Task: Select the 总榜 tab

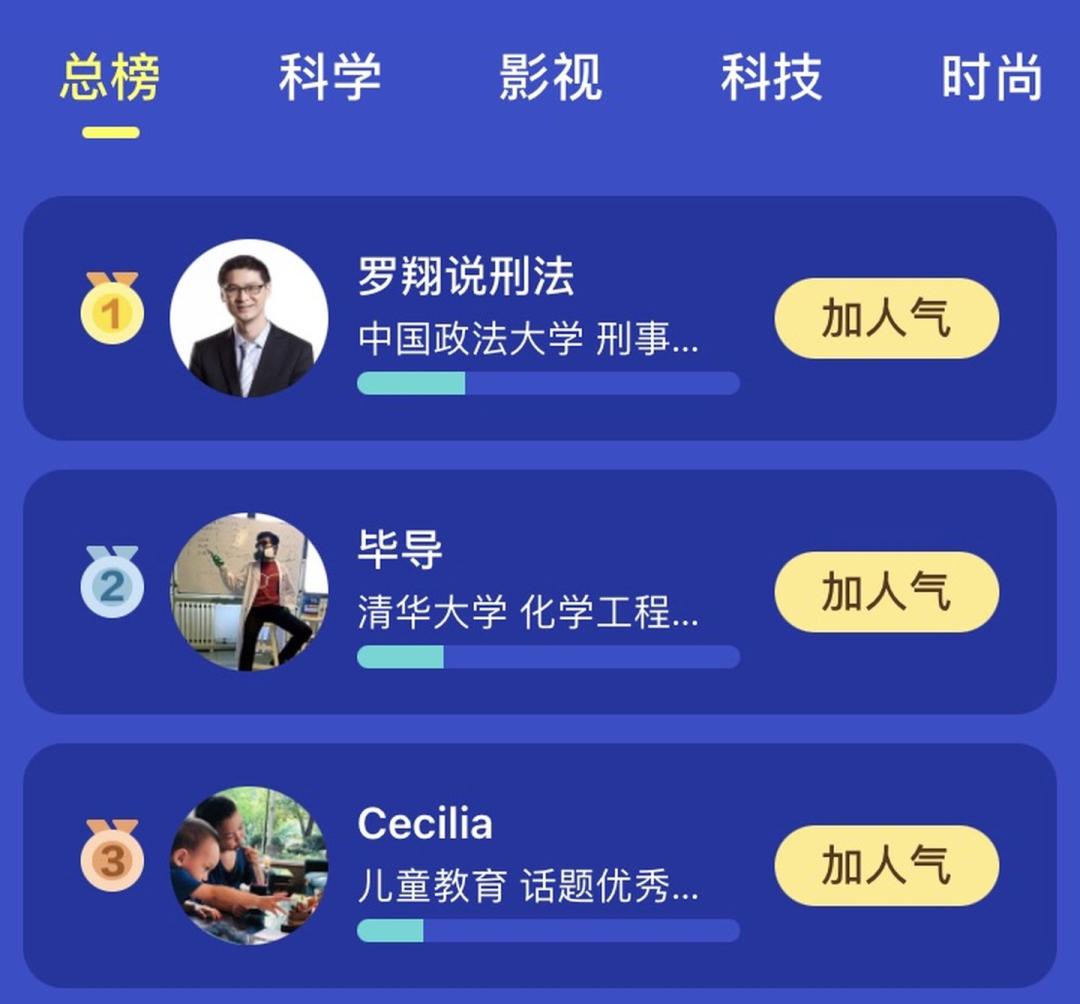Action: pos(110,78)
